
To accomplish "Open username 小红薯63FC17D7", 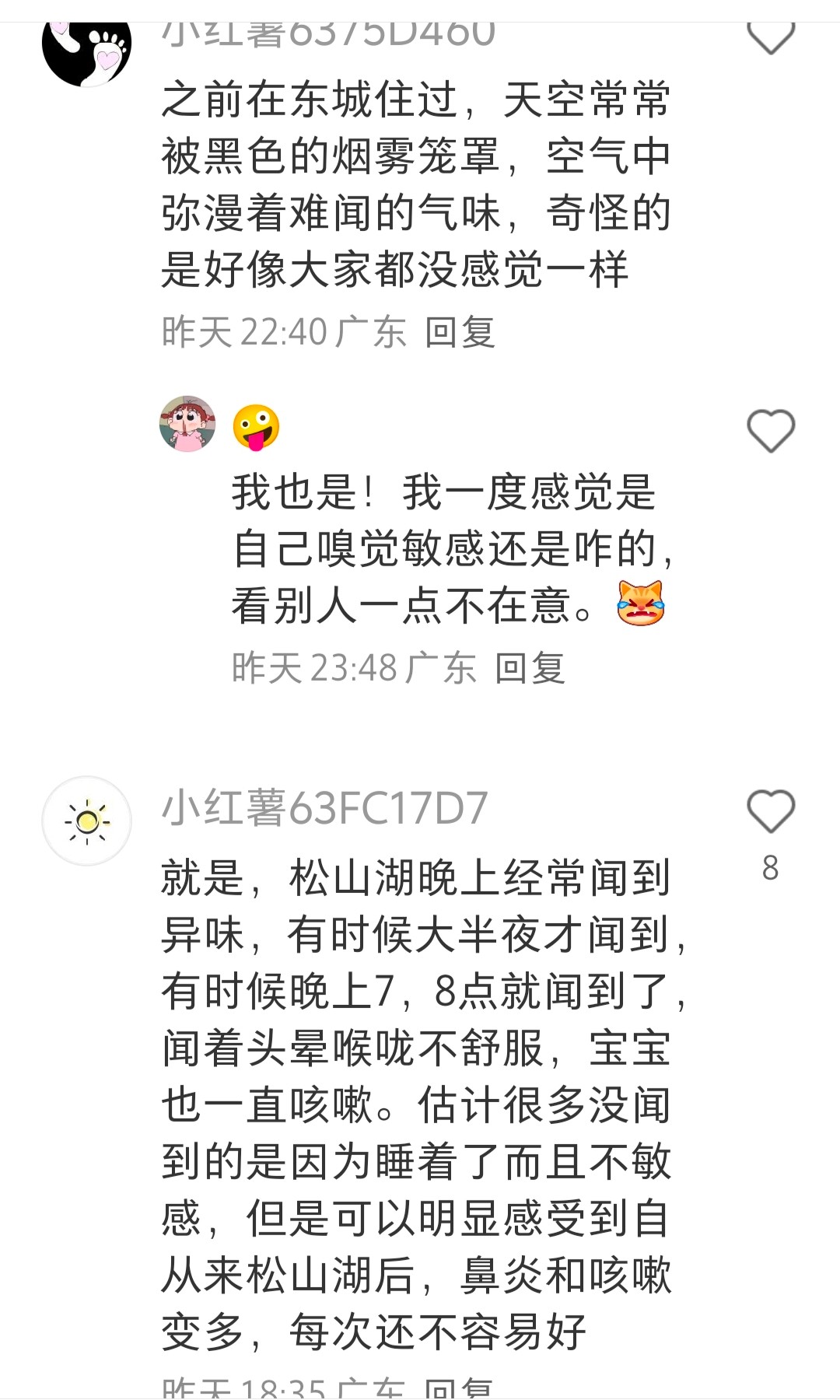I will point(324,808).
